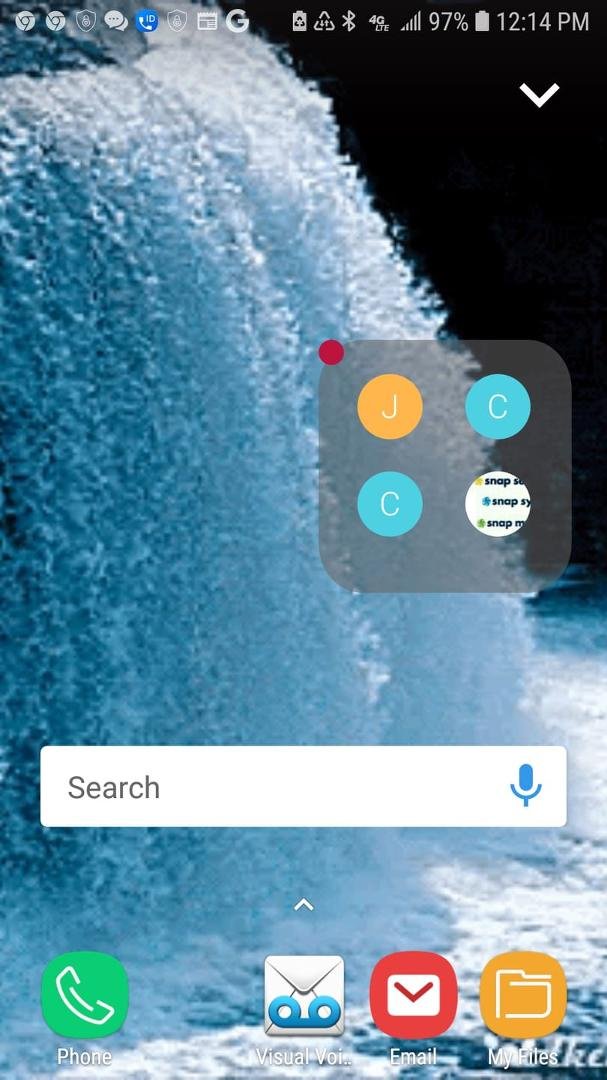Expand the app drawer using the up arrow

(304, 904)
